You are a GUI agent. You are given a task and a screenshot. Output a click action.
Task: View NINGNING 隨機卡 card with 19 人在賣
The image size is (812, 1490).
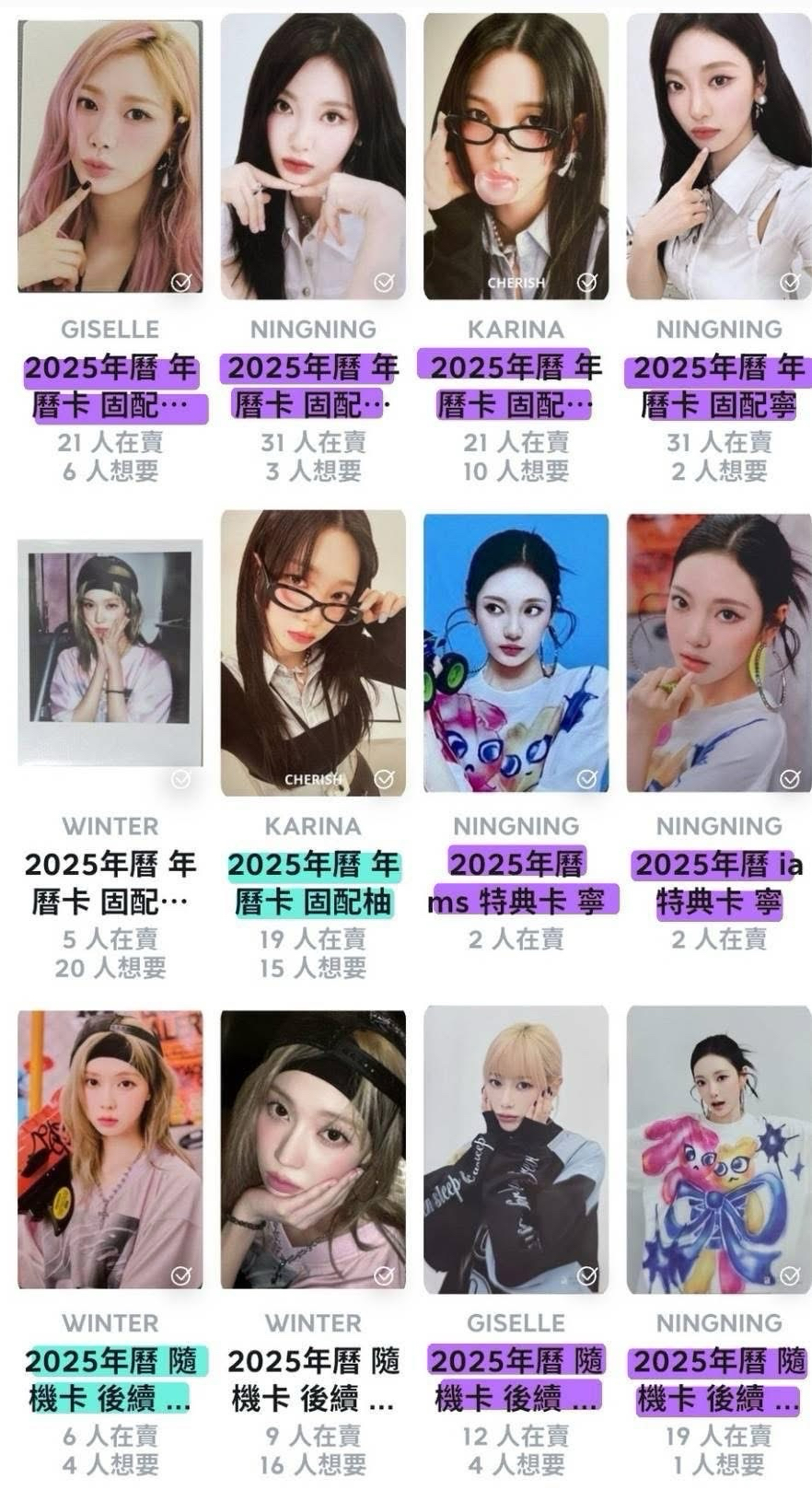click(718, 1151)
